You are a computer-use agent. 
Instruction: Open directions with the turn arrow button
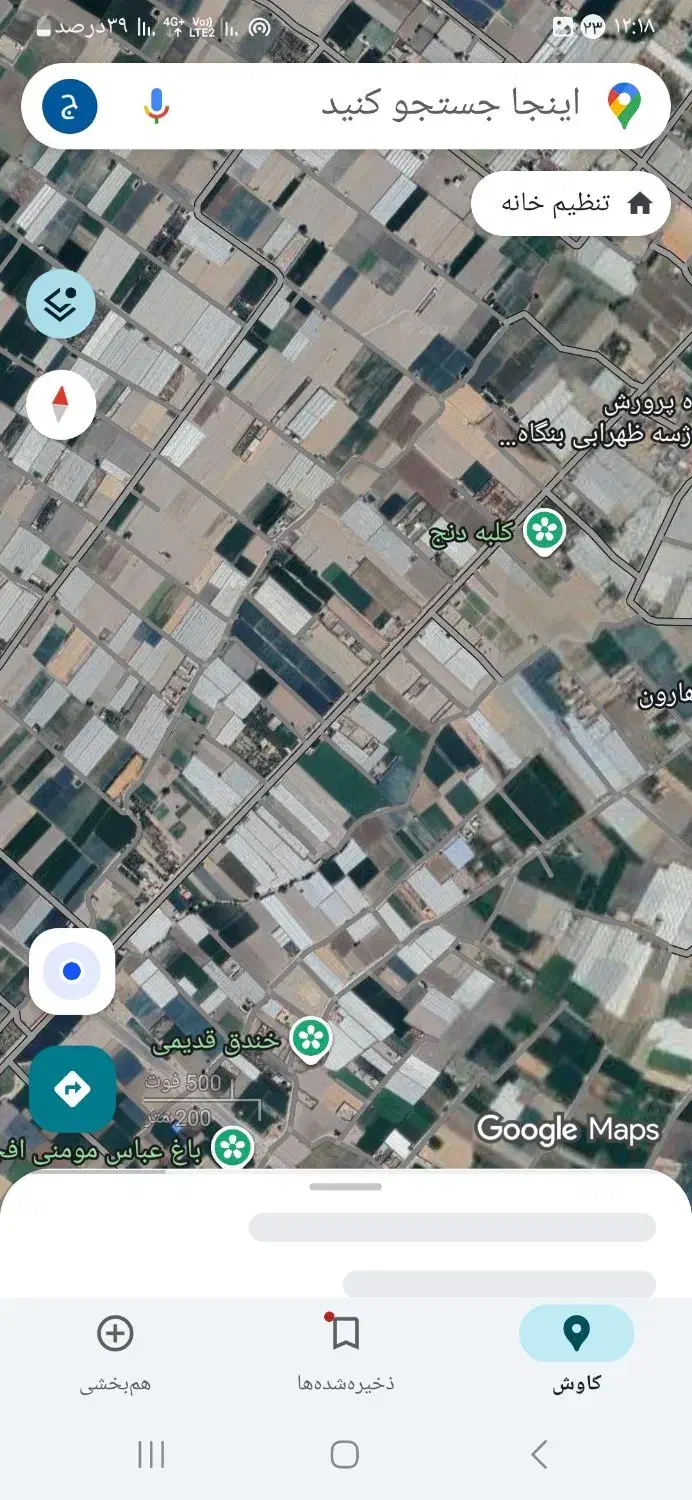click(72, 1089)
